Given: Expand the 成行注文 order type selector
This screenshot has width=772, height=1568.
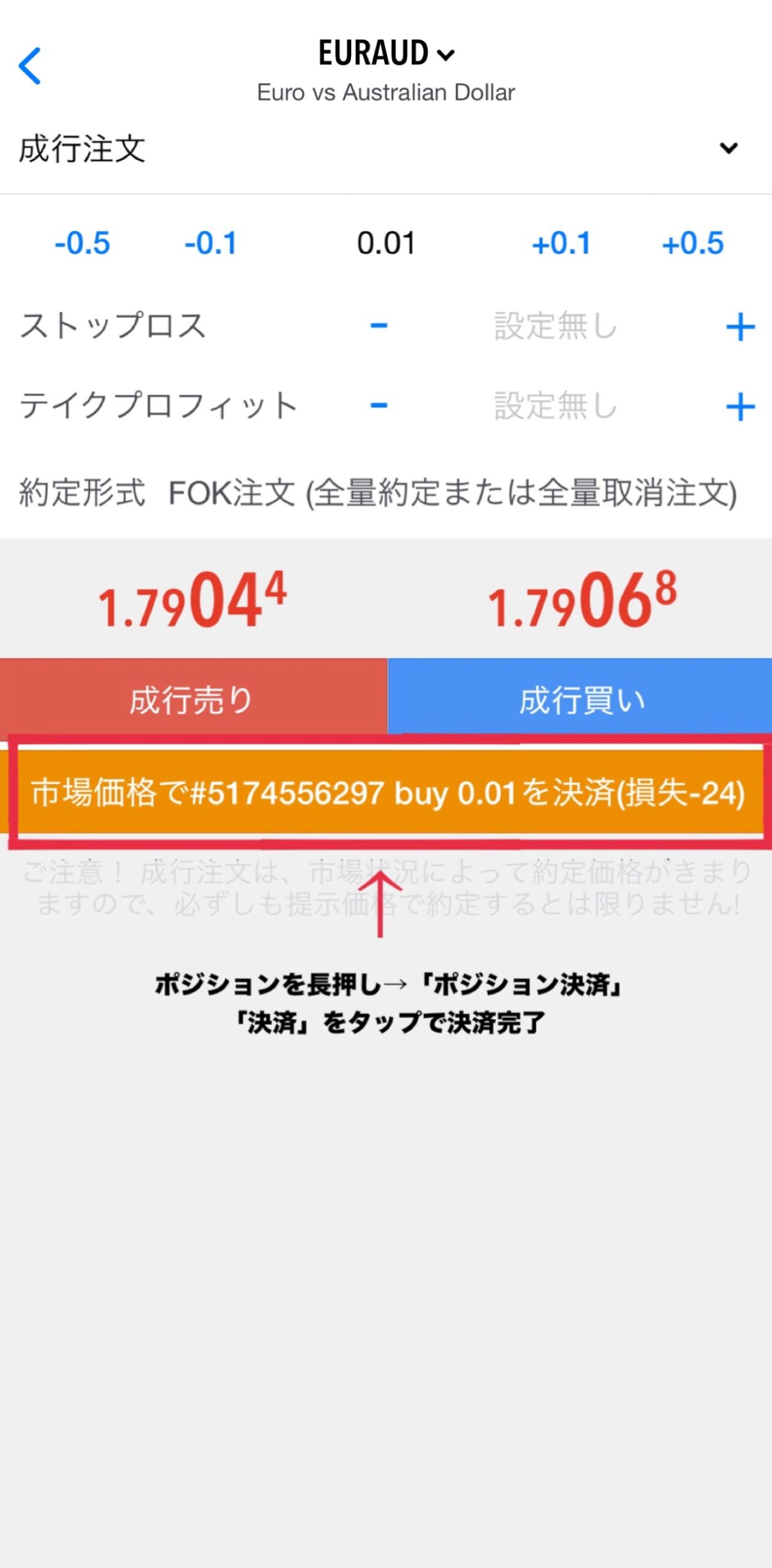Looking at the screenshot, I should (x=728, y=148).
